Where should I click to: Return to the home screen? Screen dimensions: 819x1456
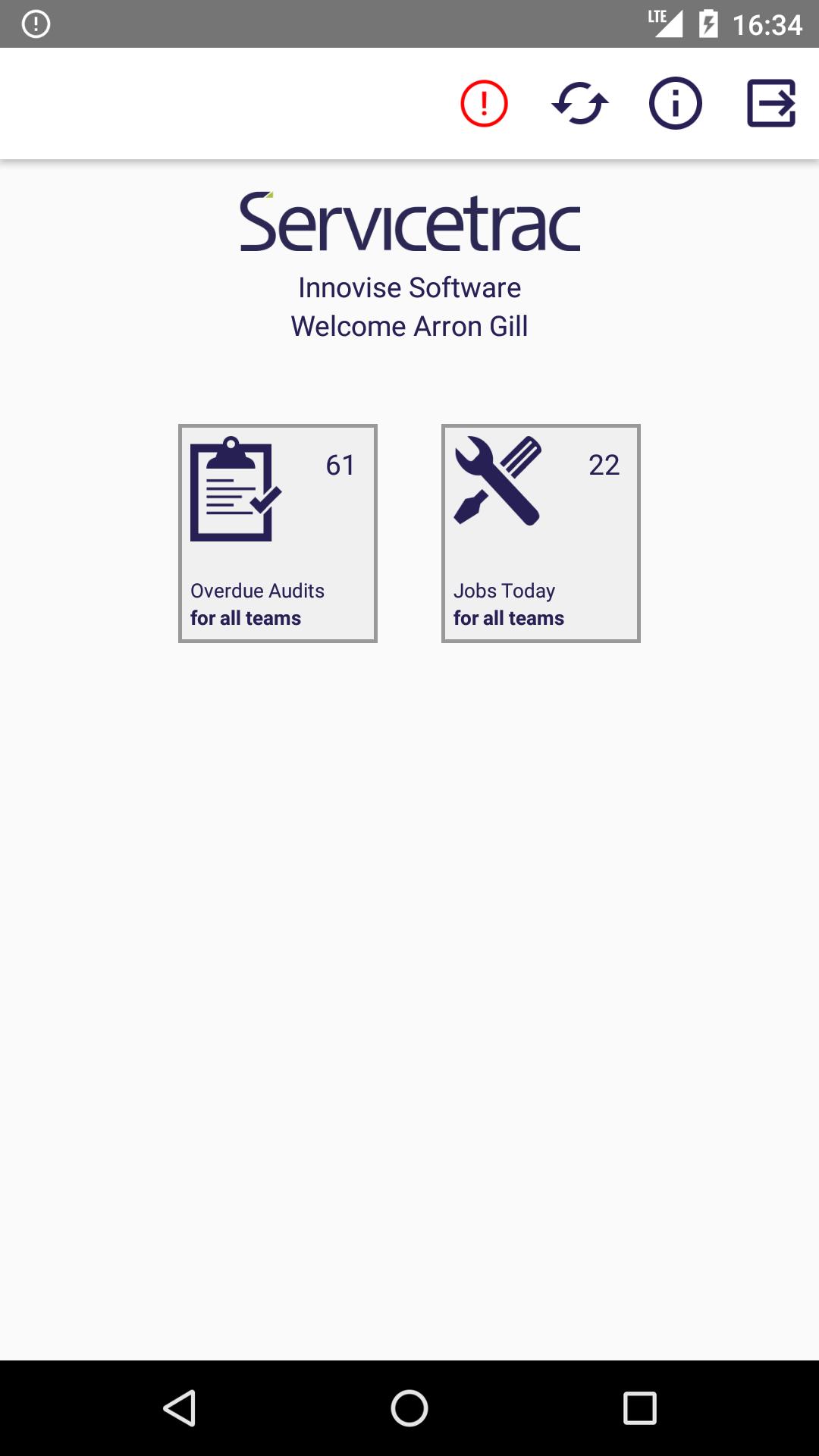pyautogui.click(x=409, y=1408)
